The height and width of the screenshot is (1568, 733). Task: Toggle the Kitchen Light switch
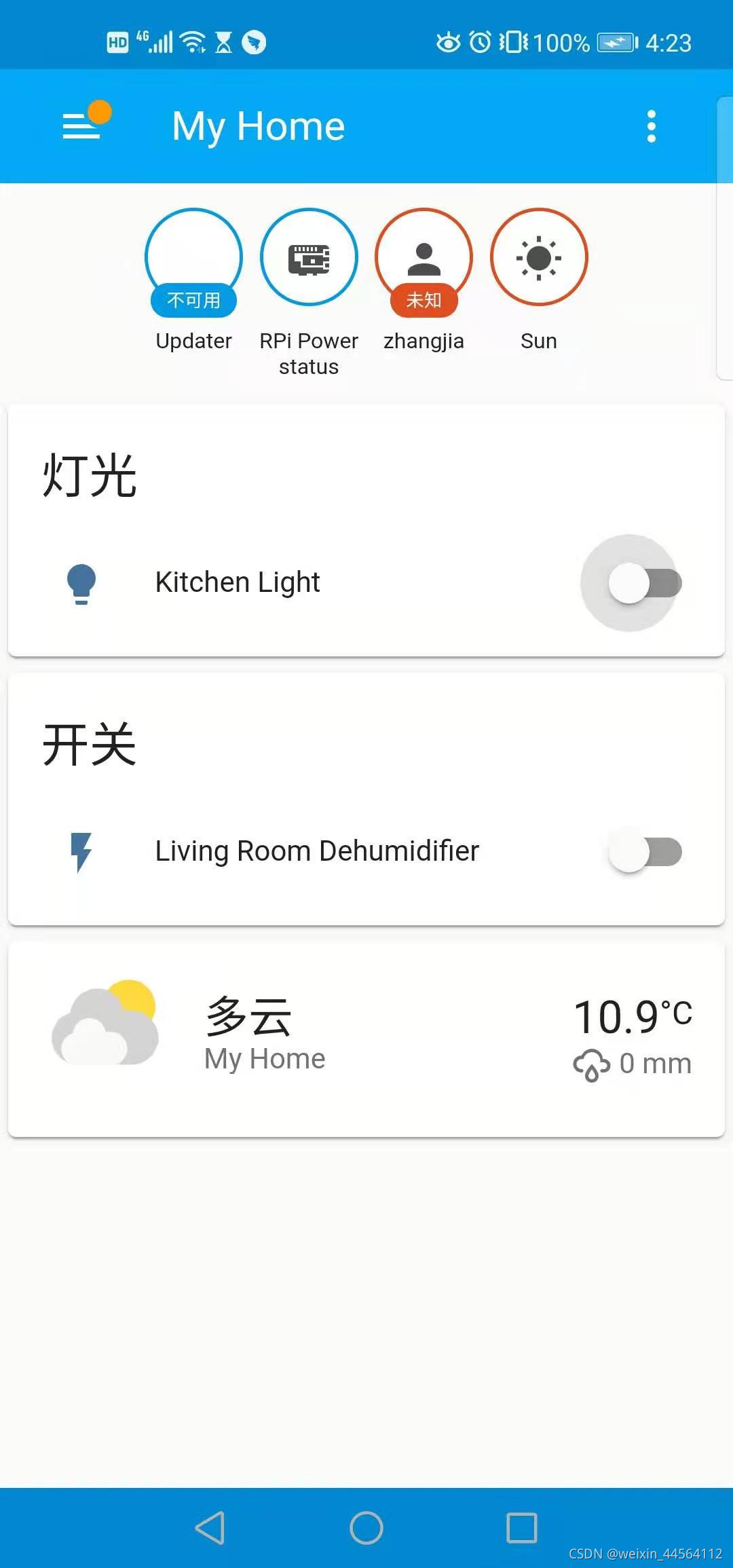[645, 583]
